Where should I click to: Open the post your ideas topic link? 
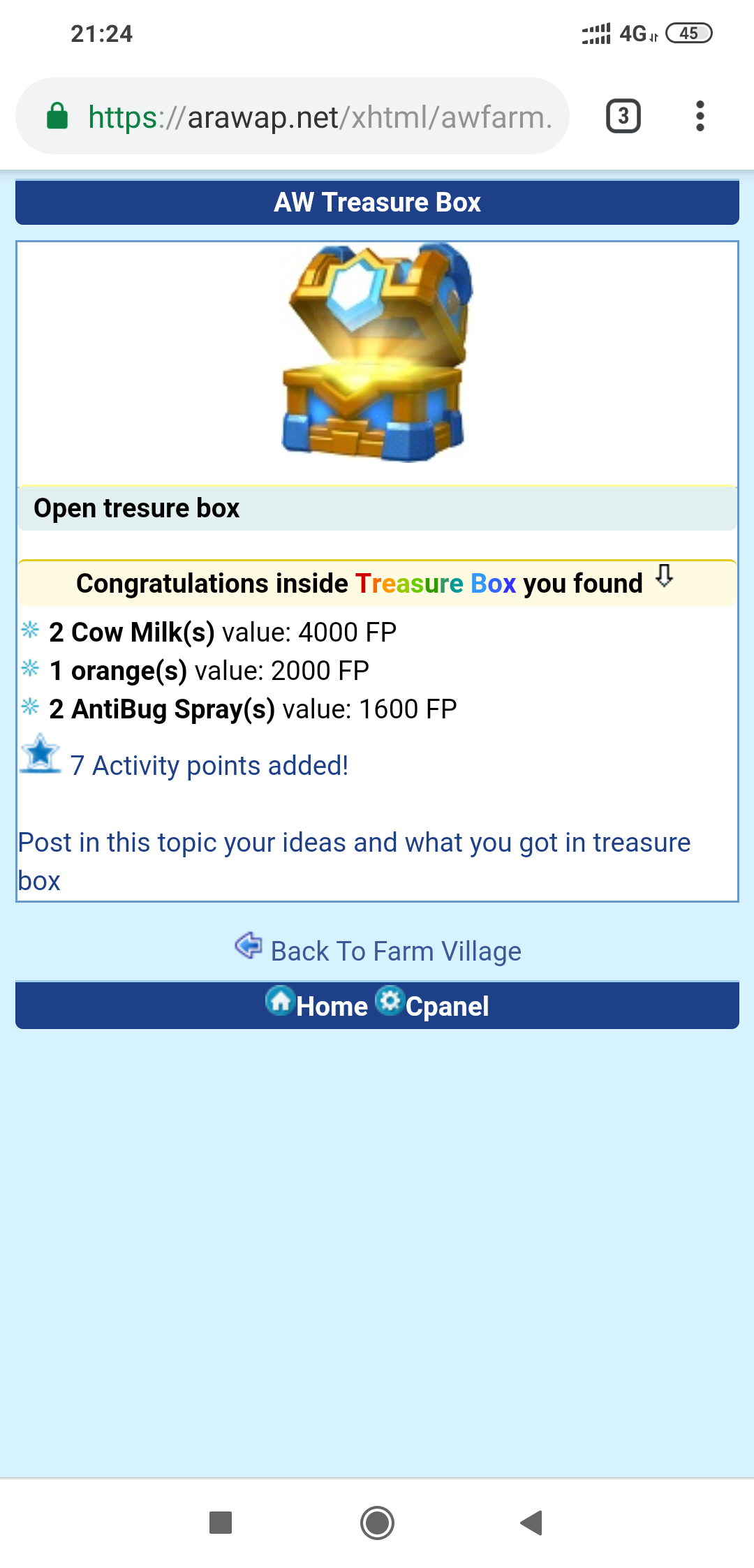[x=353, y=843]
